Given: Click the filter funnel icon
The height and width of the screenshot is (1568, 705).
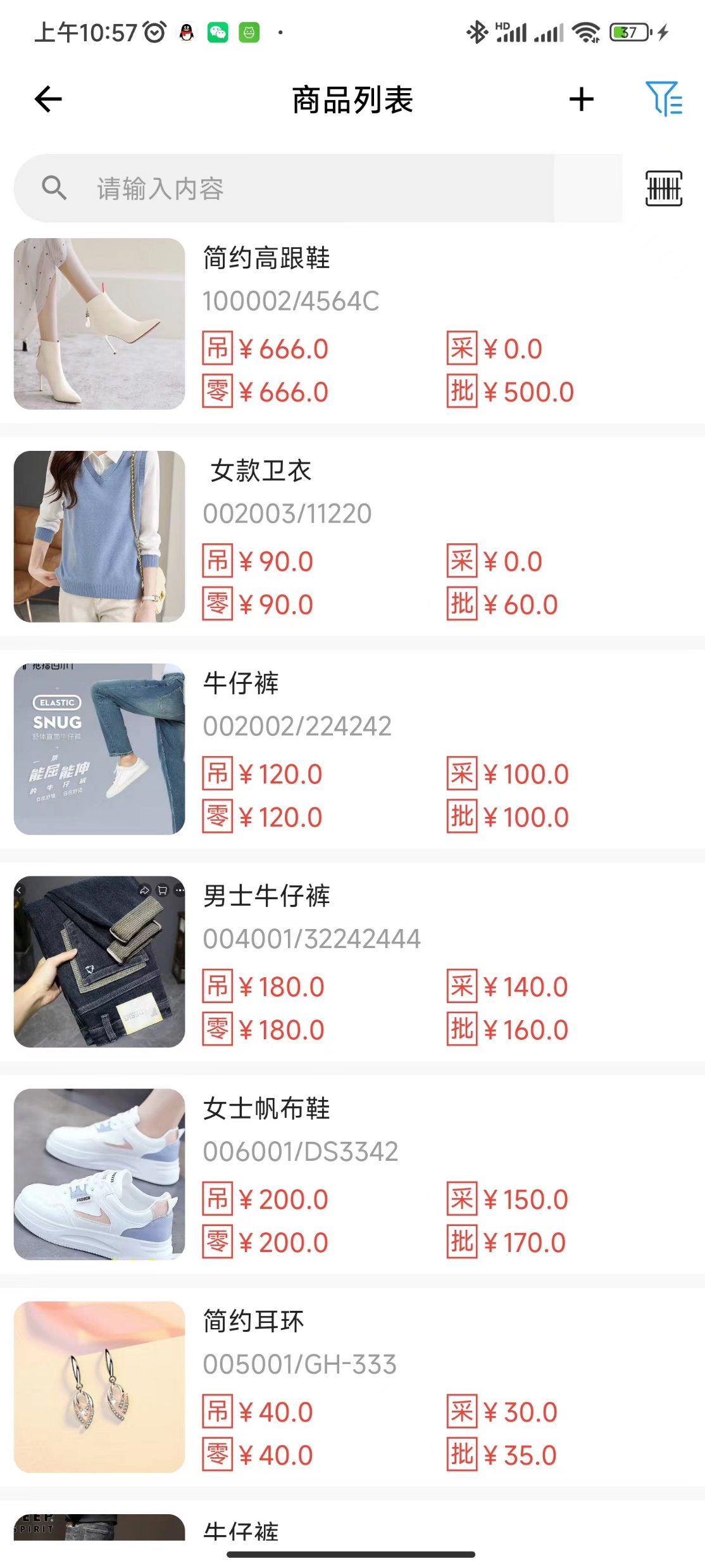Looking at the screenshot, I should pyautogui.click(x=663, y=99).
